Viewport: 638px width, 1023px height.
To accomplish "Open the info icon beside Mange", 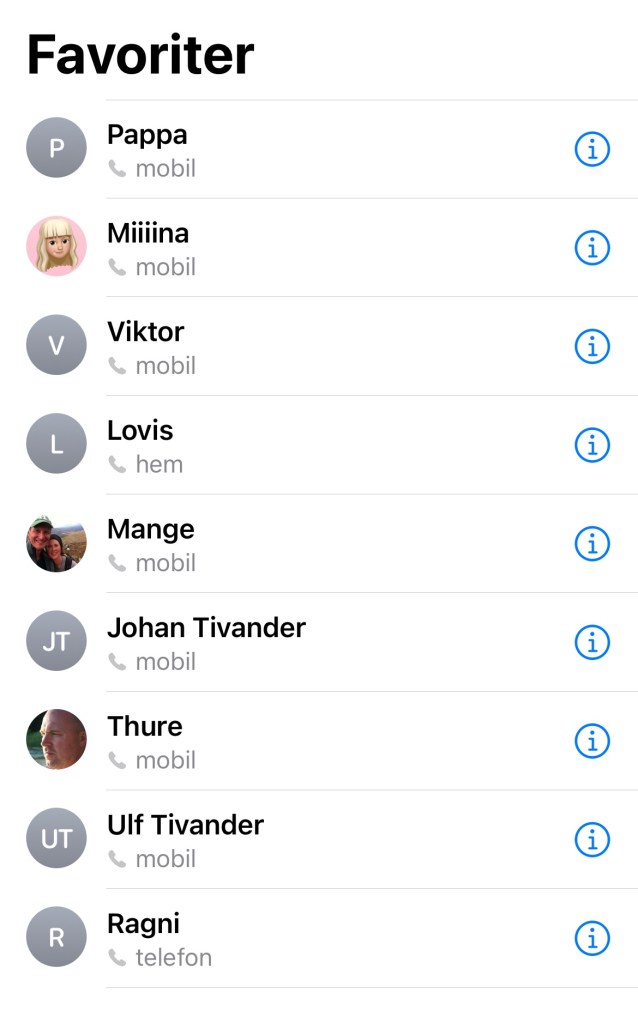I will [592, 543].
